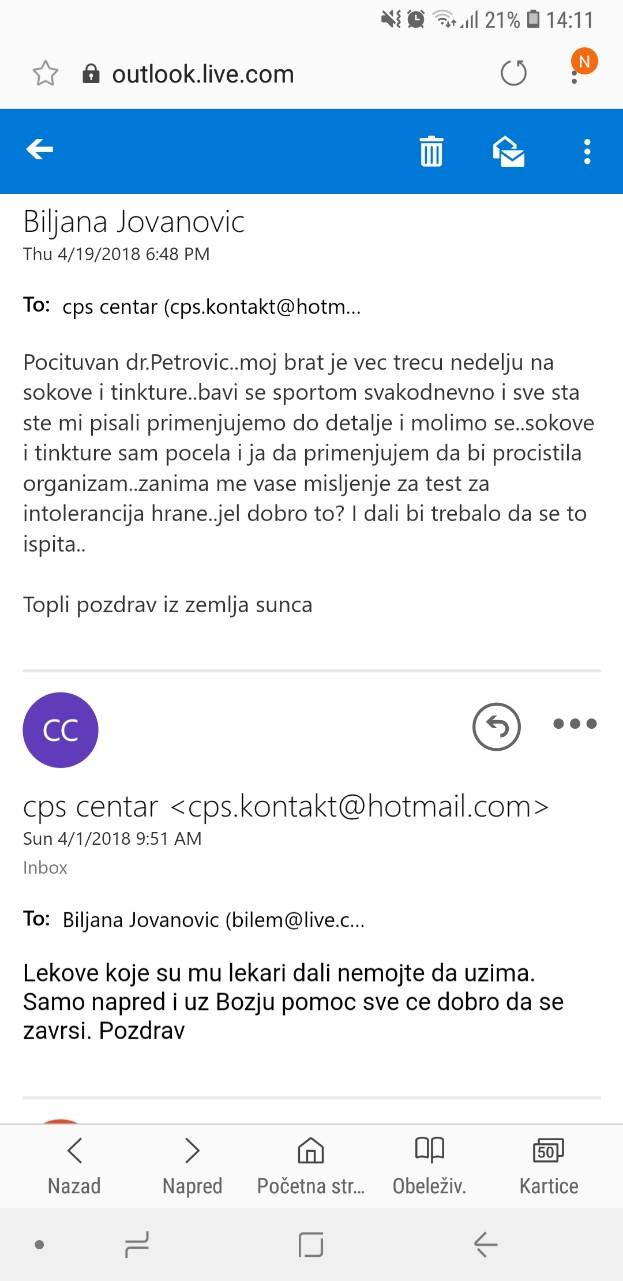Open the Outlook overflow menu in the blue bar

click(587, 151)
